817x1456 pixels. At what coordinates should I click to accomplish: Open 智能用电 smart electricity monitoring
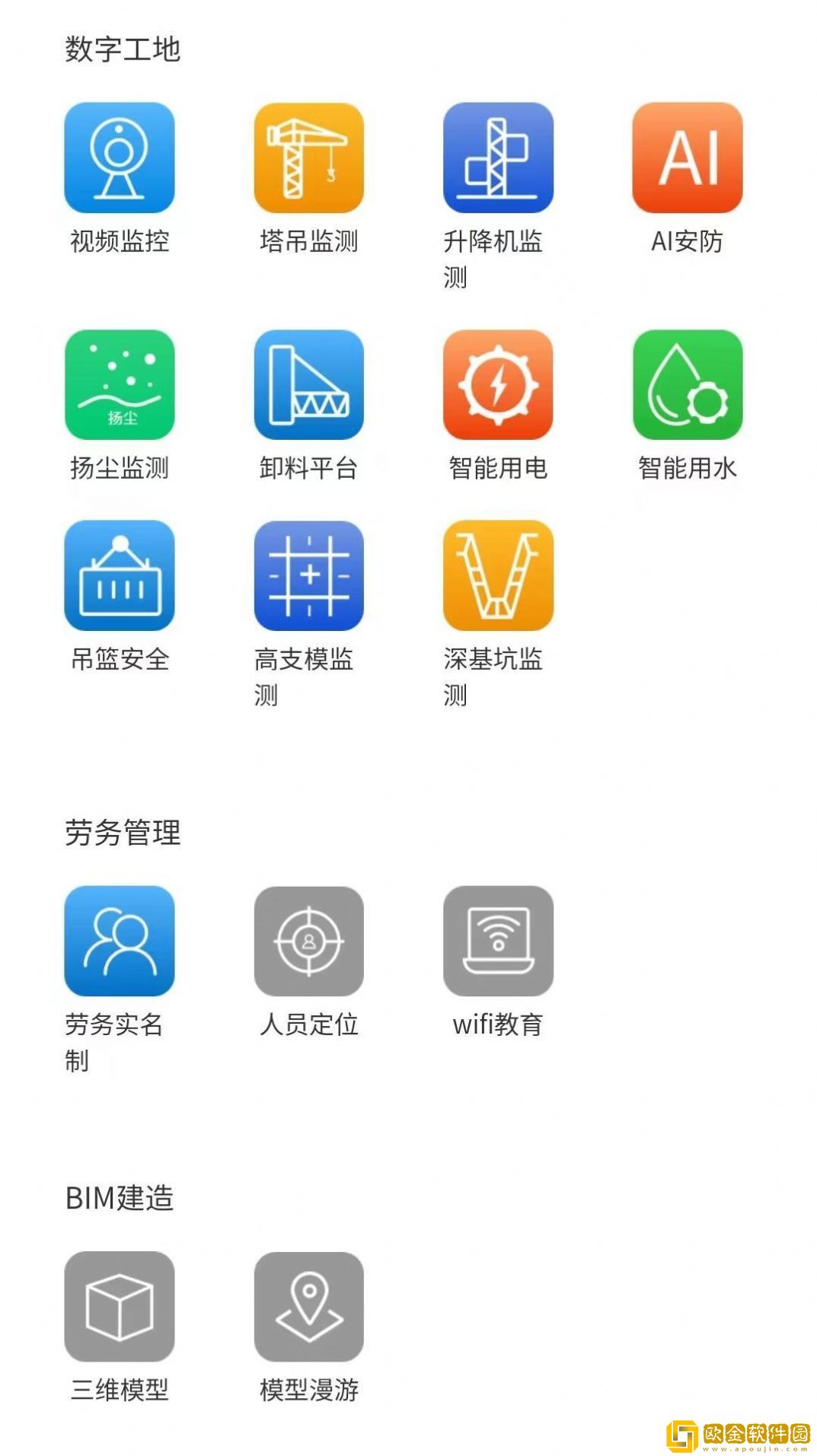pos(499,387)
